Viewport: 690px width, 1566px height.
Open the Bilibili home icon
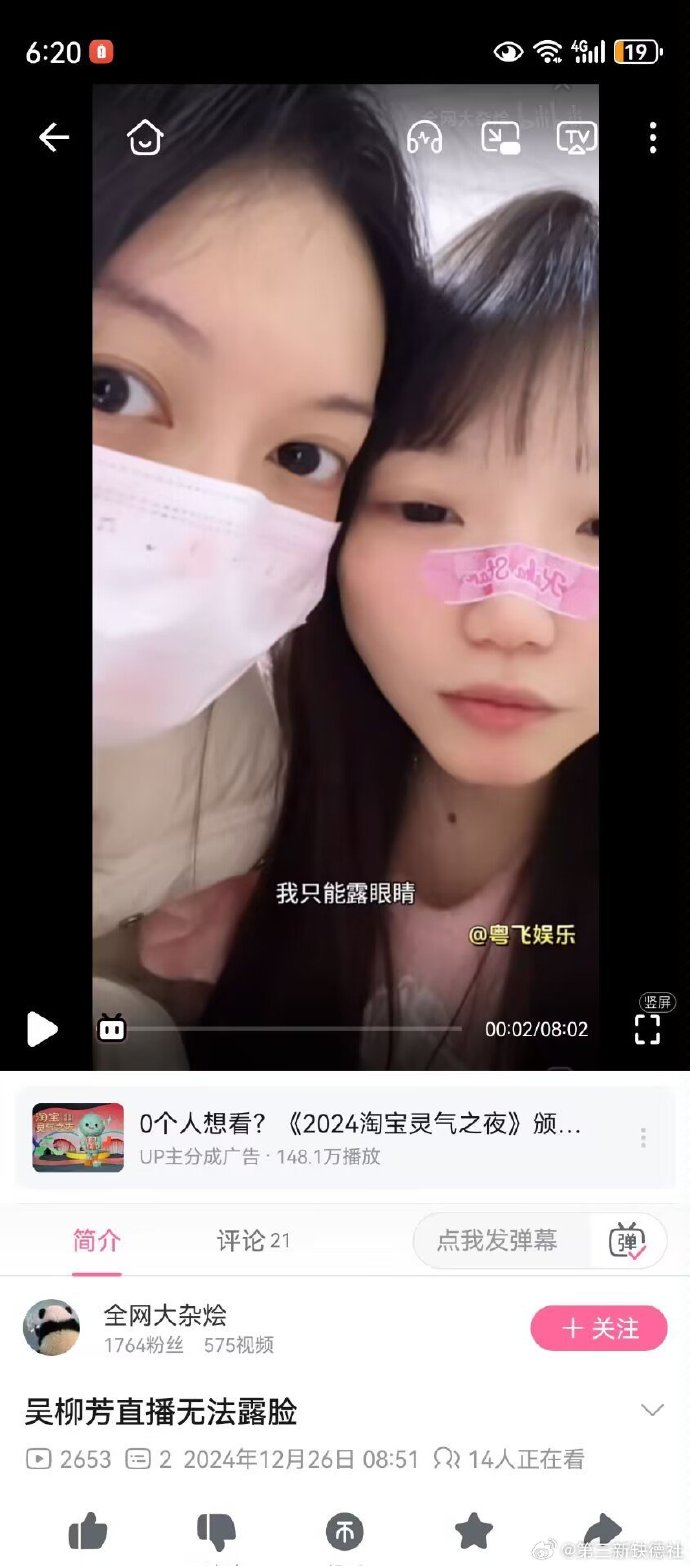point(145,137)
